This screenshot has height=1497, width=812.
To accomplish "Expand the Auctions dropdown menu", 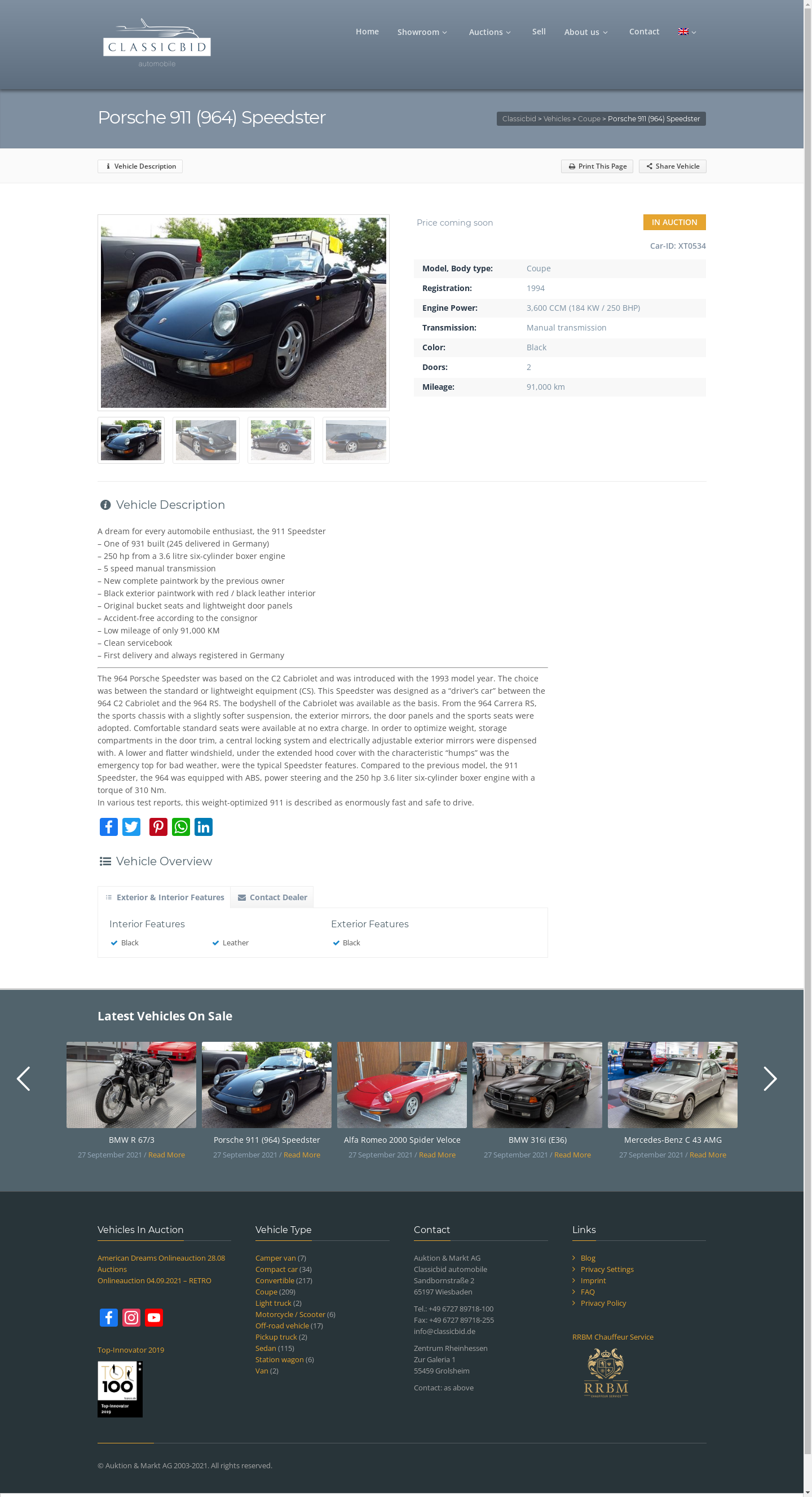I will pyautogui.click(x=489, y=32).
